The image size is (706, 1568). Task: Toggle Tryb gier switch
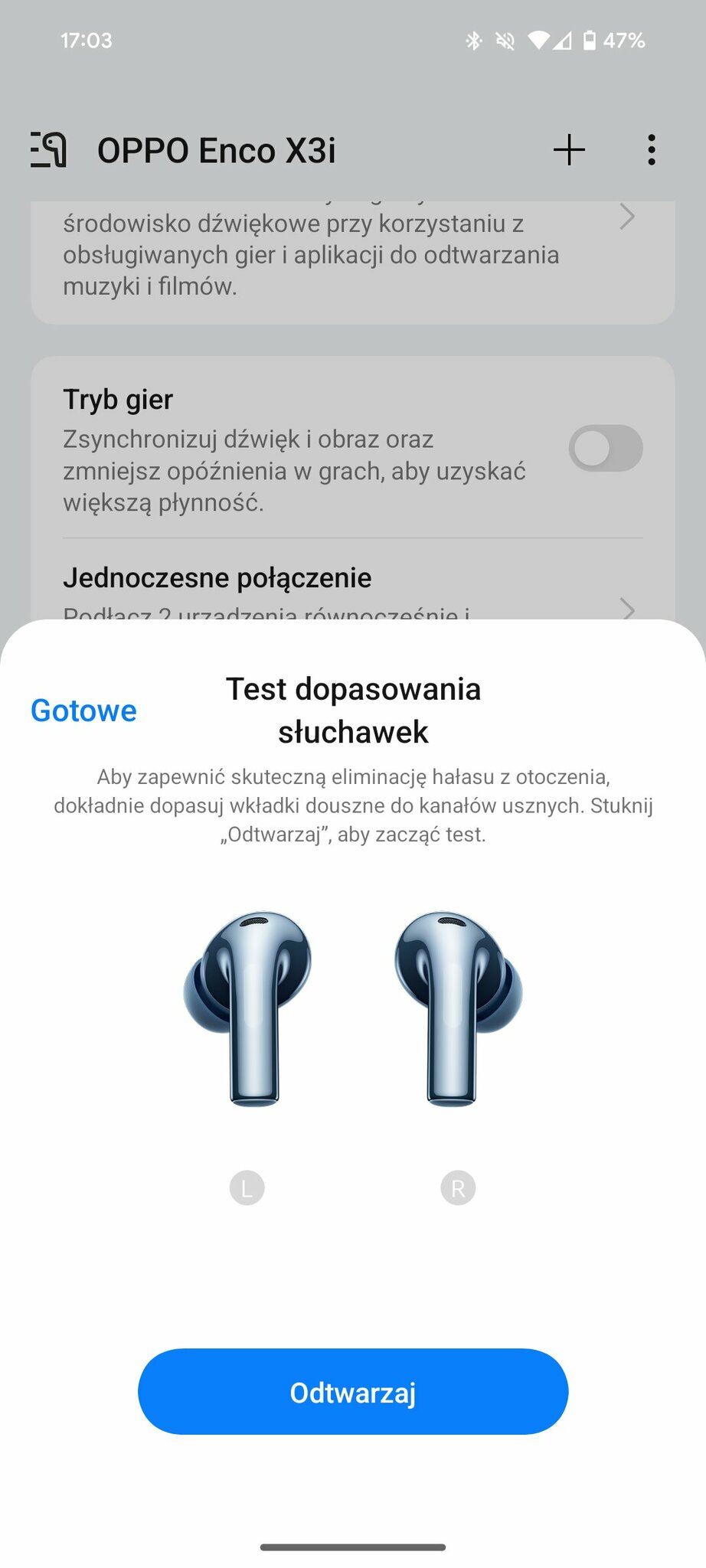pyautogui.click(x=605, y=449)
